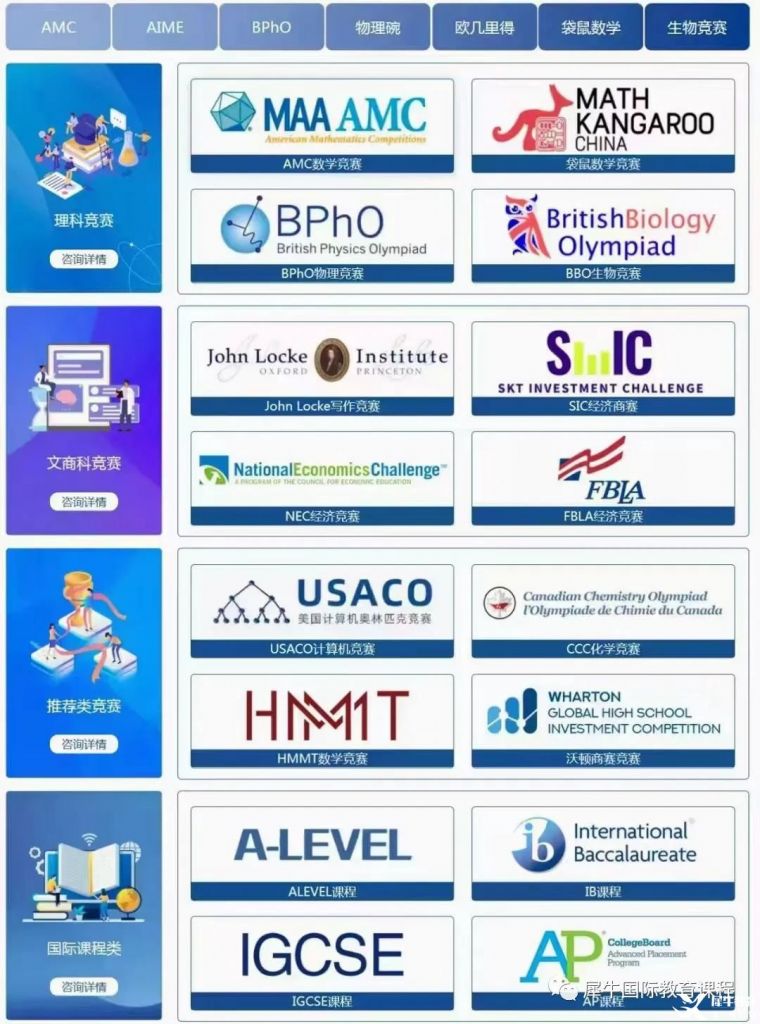Tap 咨询详情 under 国际课程类
760x1024 pixels.
point(83,987)
